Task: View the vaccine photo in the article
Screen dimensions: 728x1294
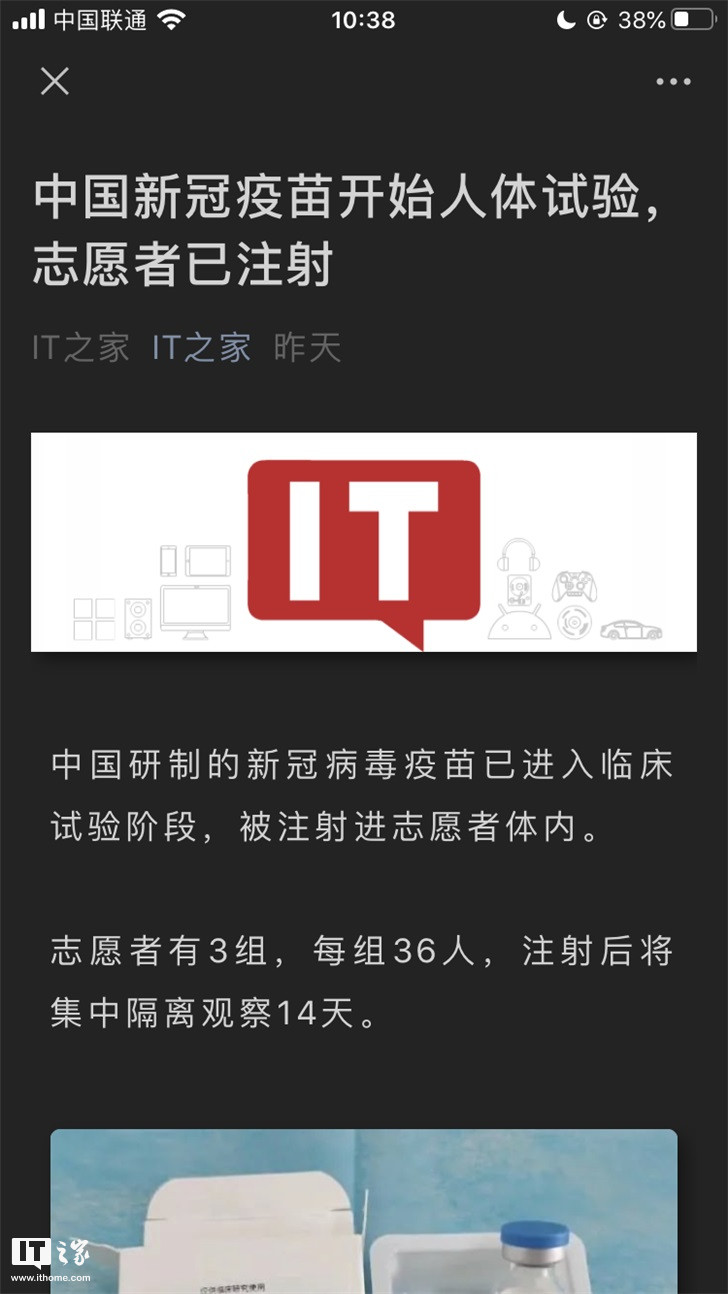Action: [364, 1210]
